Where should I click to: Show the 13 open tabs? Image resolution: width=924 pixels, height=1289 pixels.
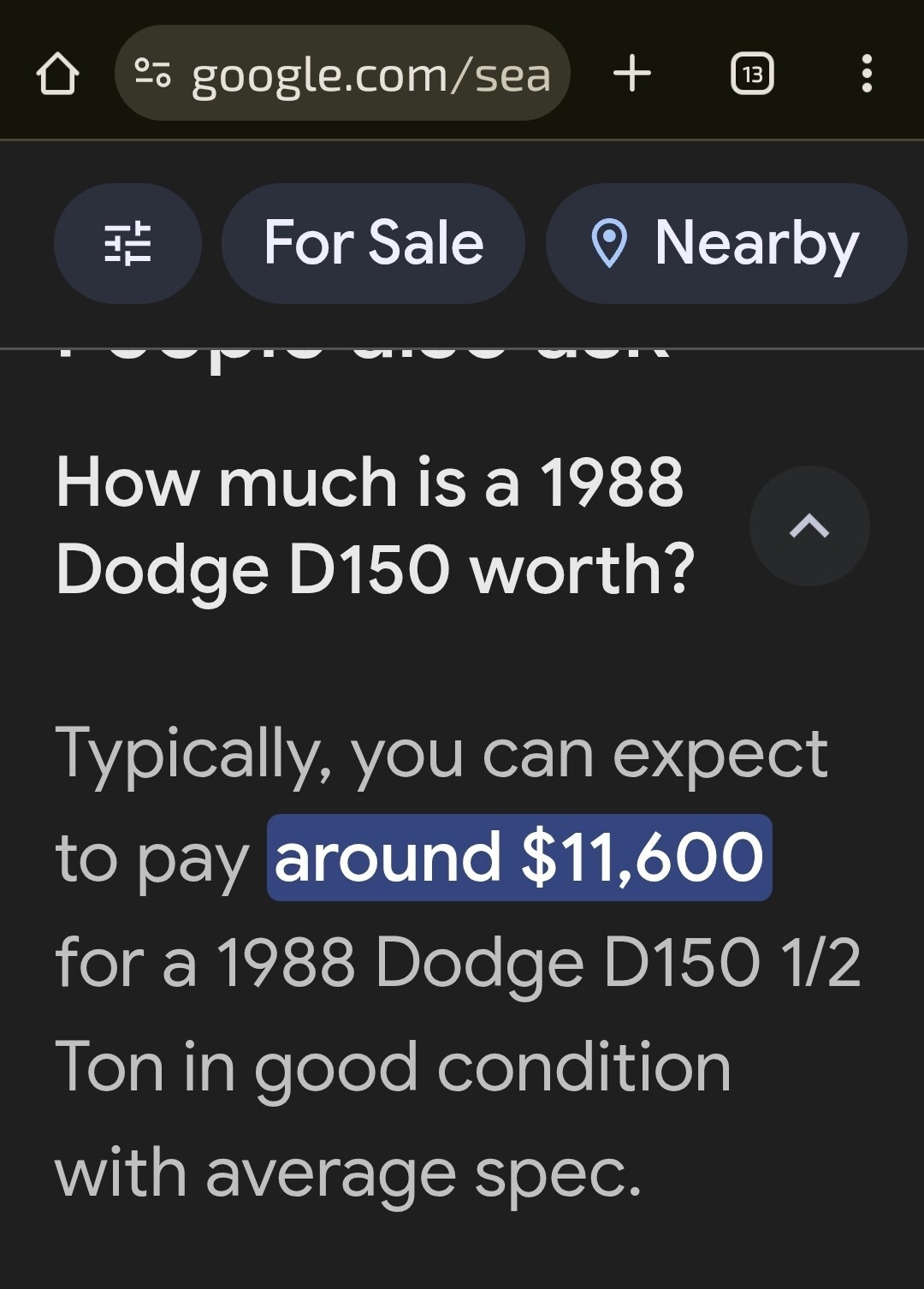coord(752,74)
